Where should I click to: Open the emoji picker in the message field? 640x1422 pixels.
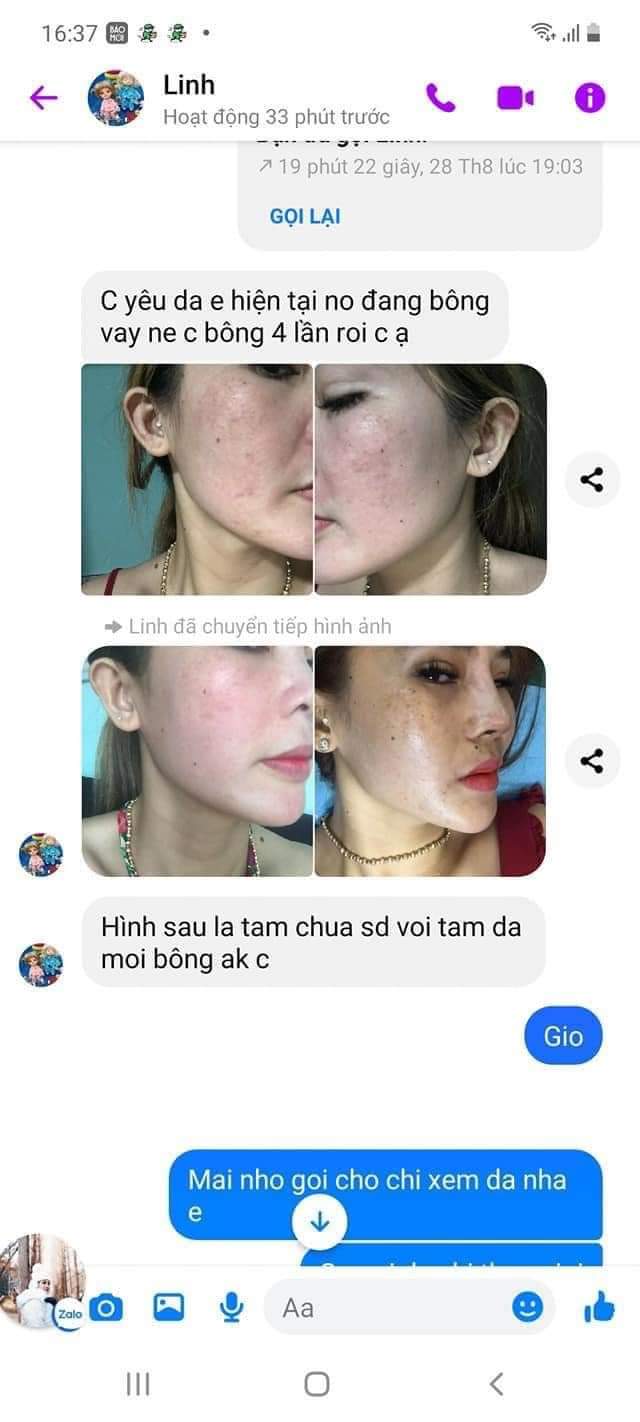click(x=527, y=1307)
